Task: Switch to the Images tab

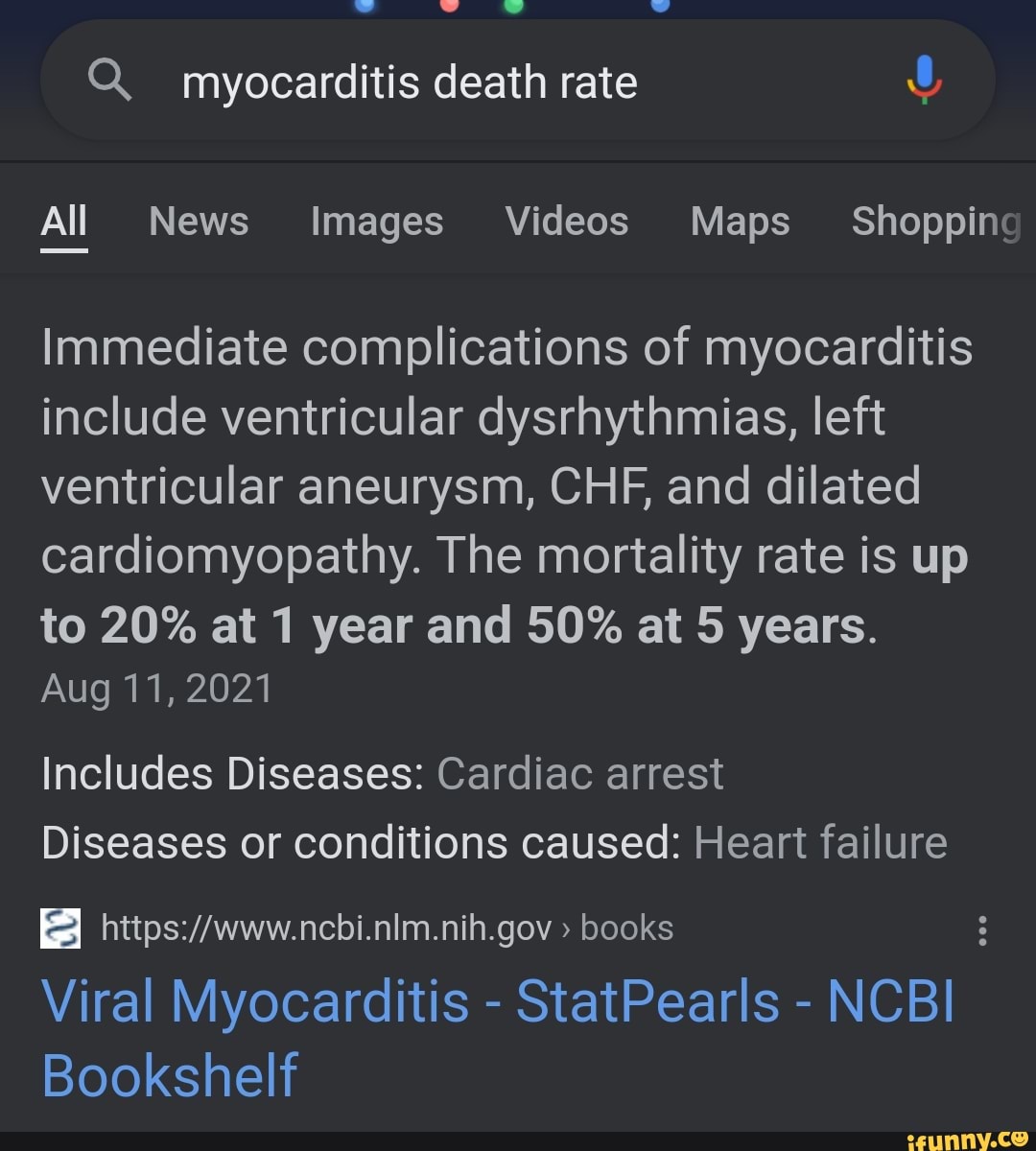Action: click(376, 222)
